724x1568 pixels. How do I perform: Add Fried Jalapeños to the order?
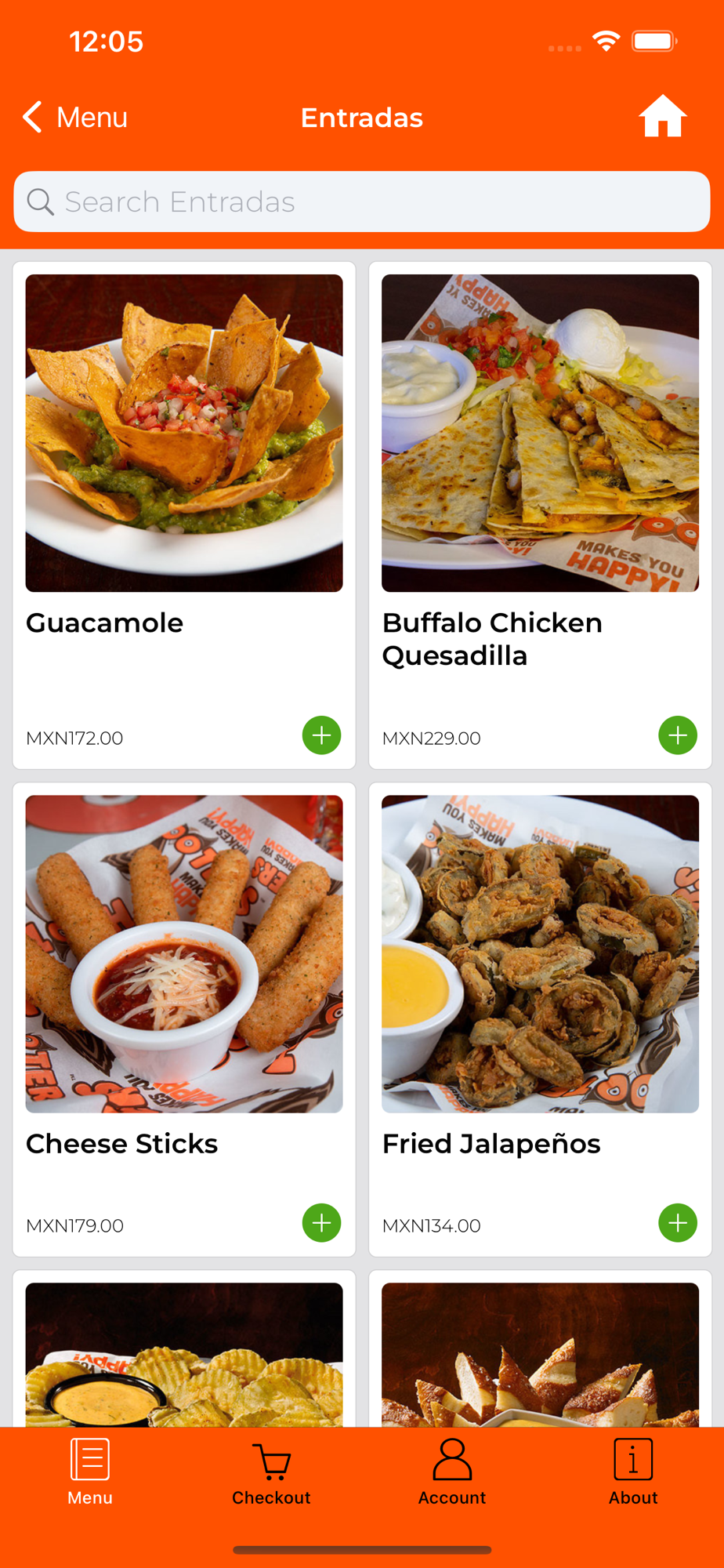678,1223
